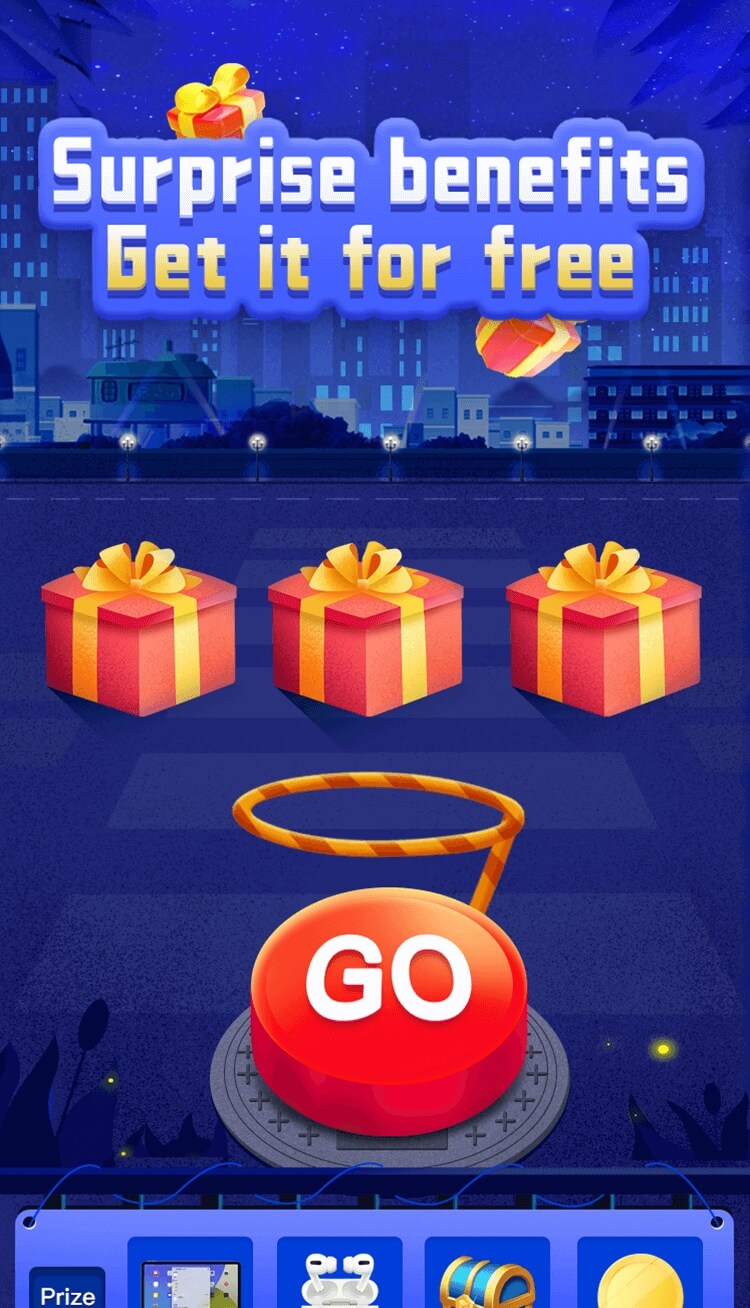
Task: View the gold coin prize tile
Action: click(x=639, y=1277)
